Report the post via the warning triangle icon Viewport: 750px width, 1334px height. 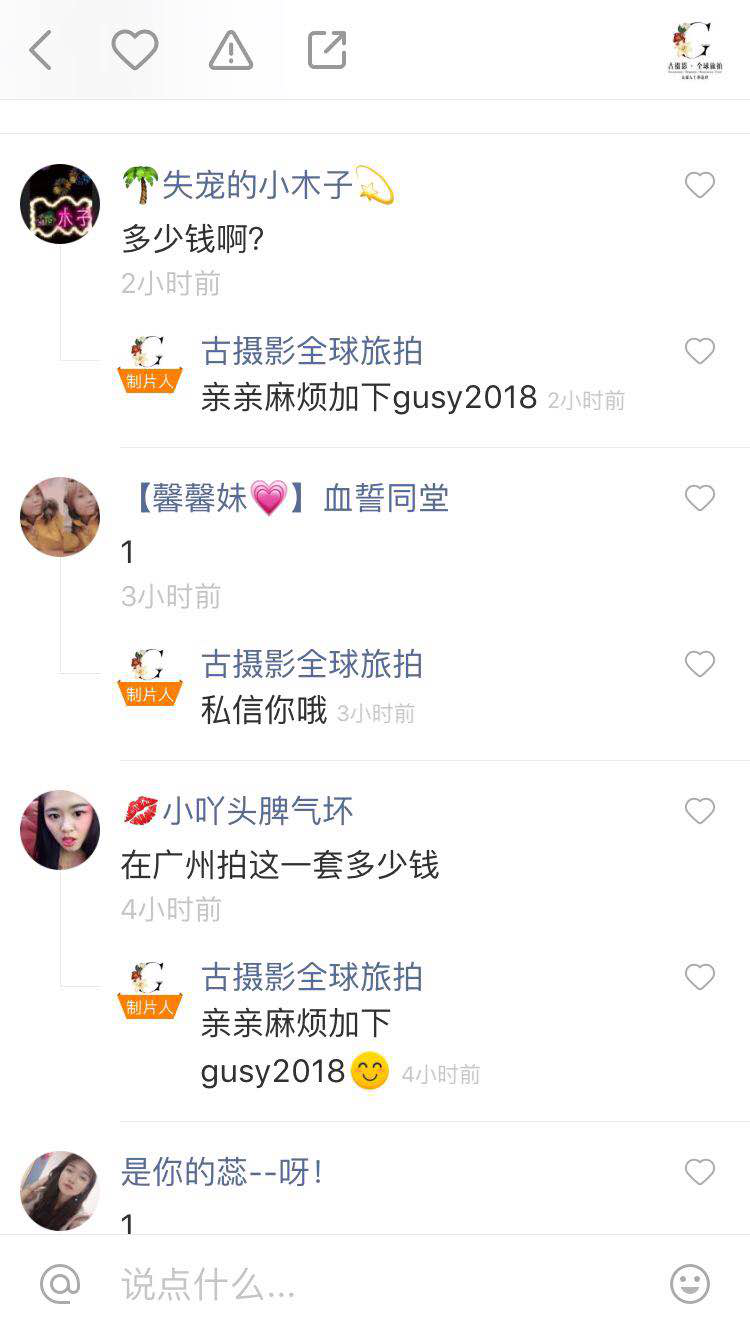231,50
